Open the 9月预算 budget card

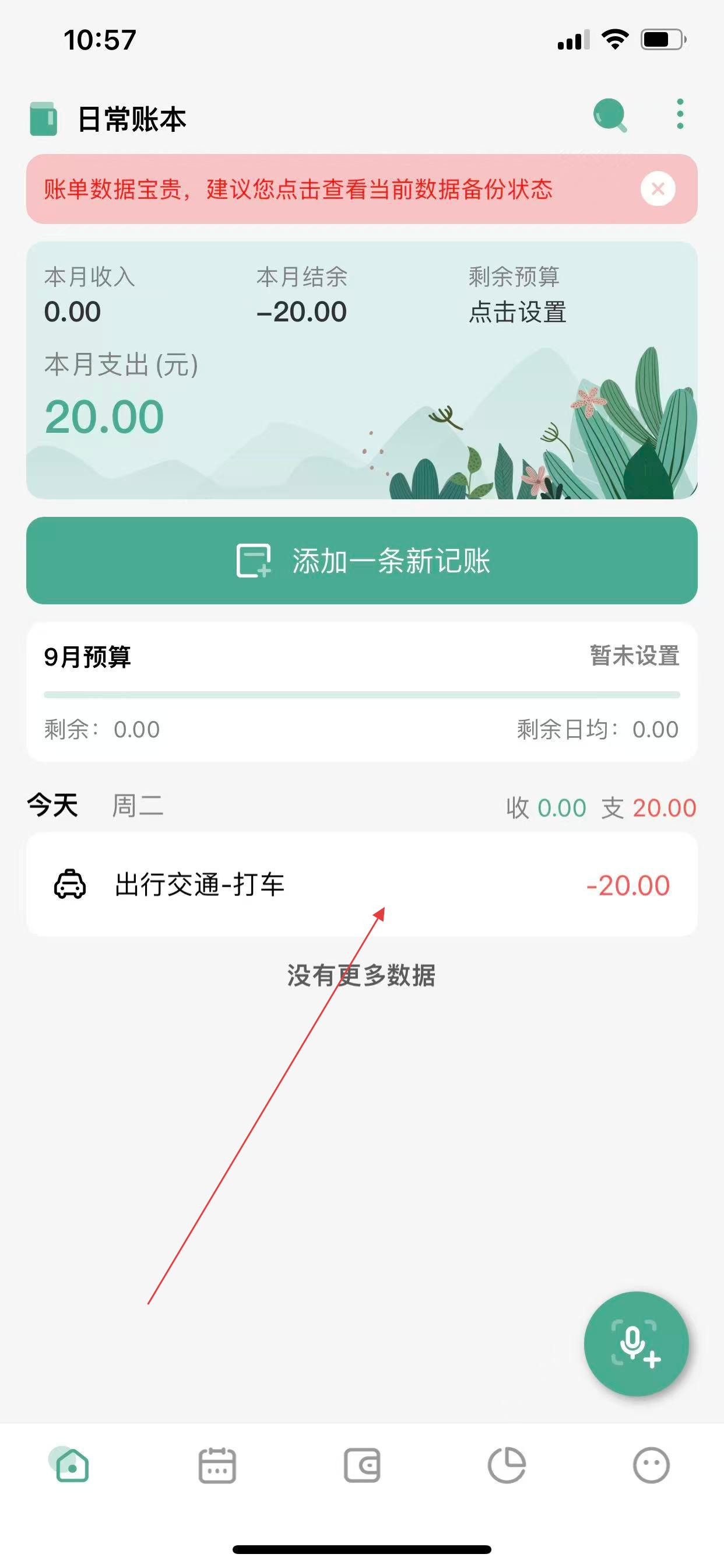pos(361,691)
